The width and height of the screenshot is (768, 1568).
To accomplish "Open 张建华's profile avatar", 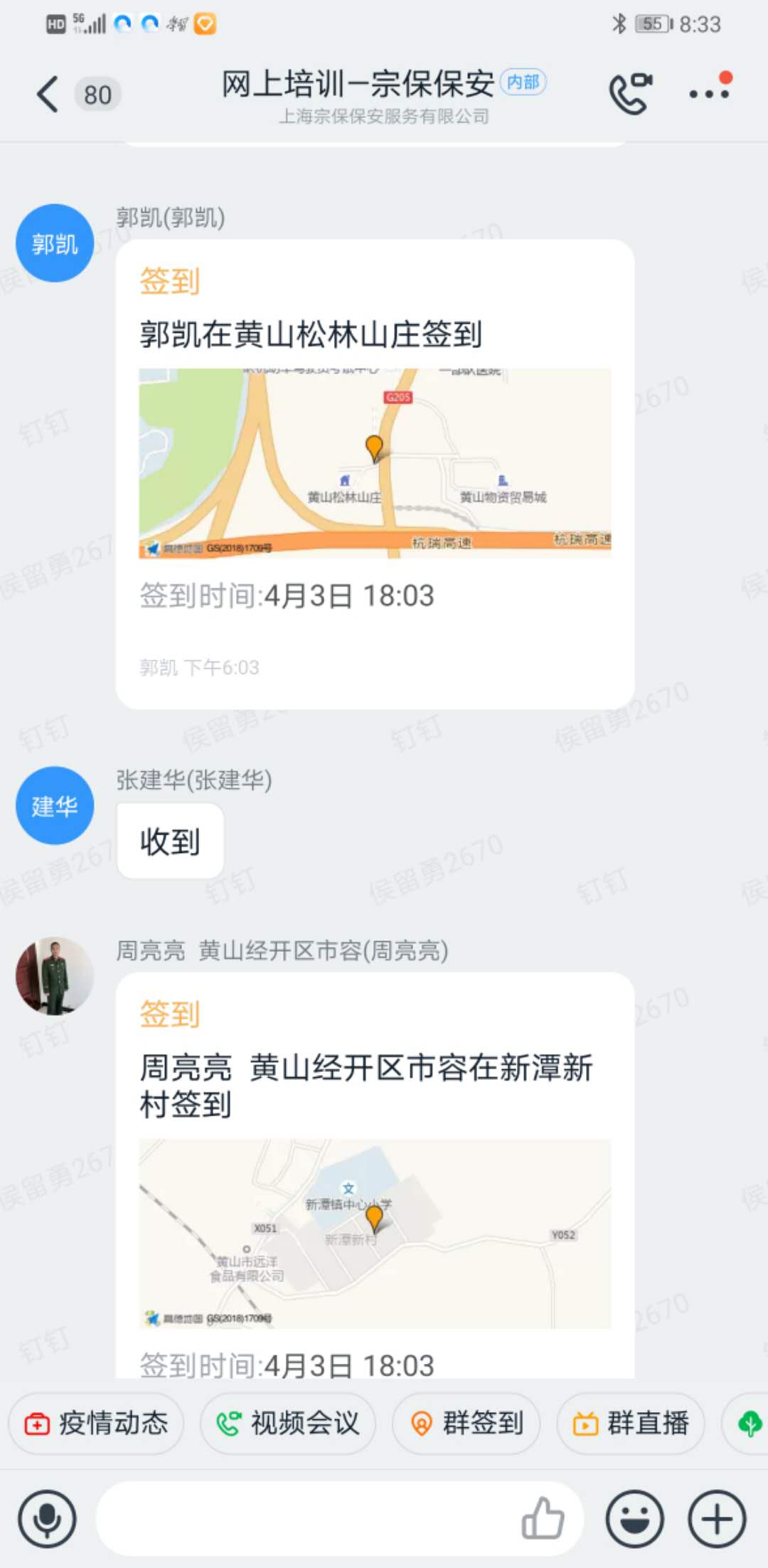I will pos(55,805).
